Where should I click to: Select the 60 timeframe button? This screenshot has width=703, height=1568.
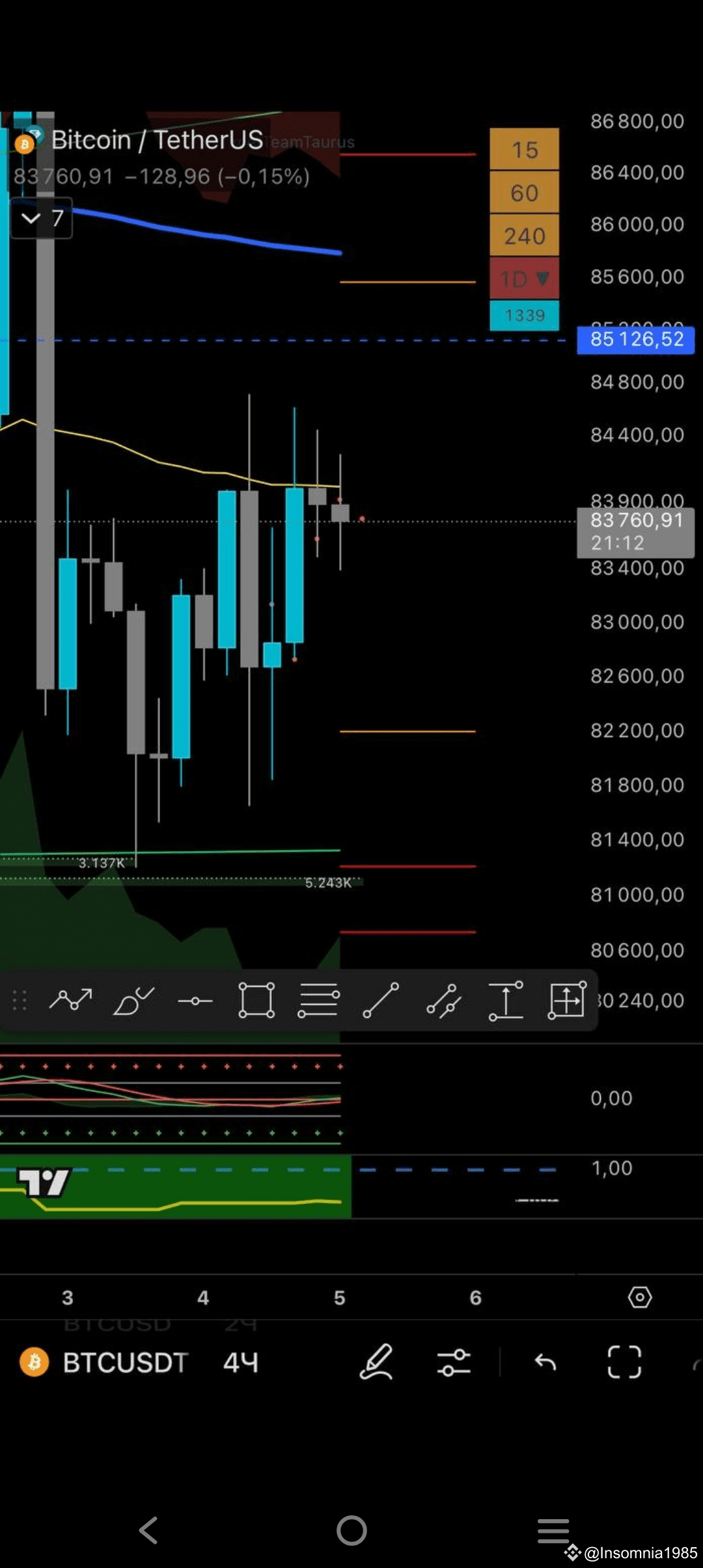[523, 193]
